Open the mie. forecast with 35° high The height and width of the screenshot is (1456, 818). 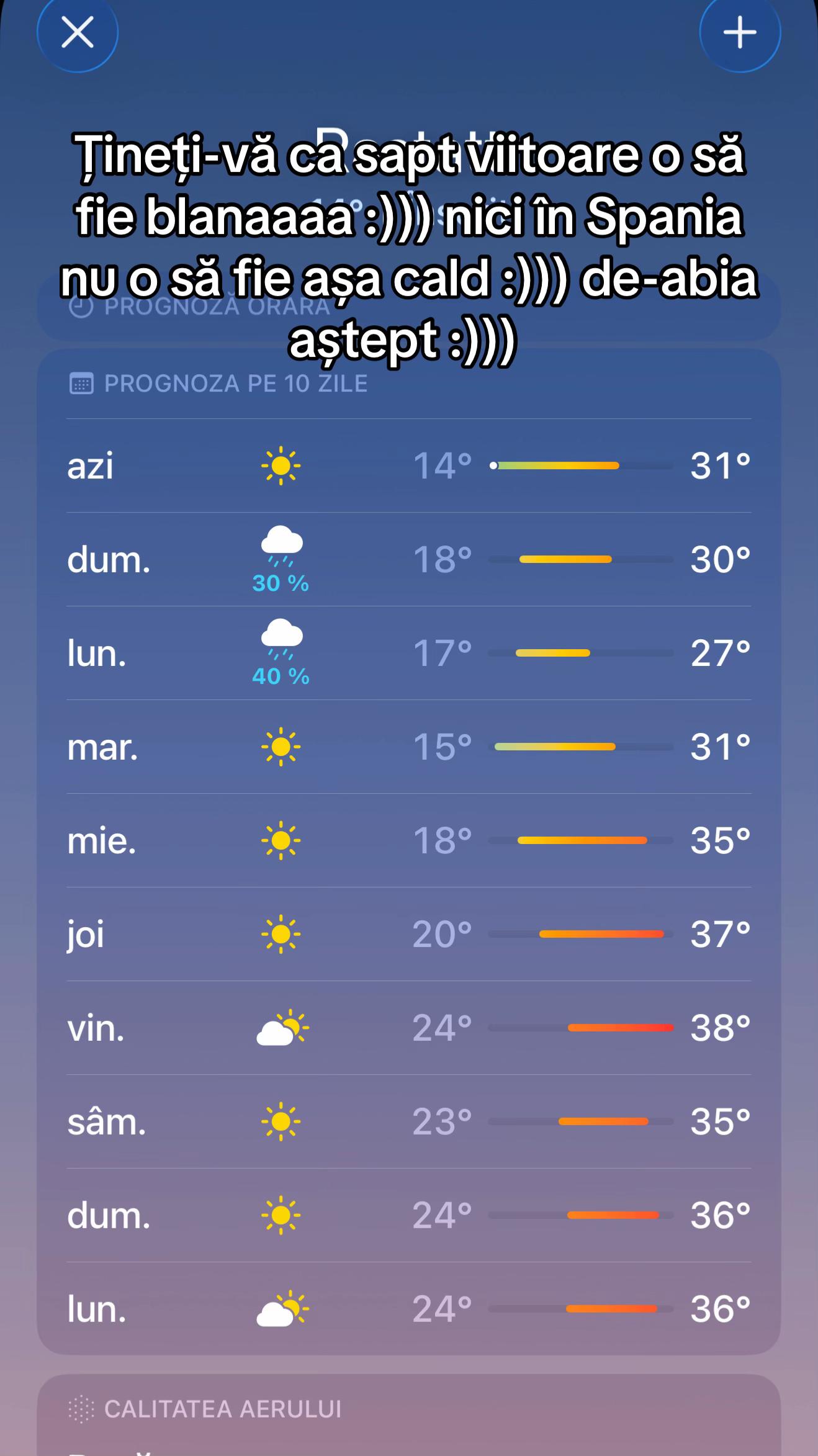[409, 840]
